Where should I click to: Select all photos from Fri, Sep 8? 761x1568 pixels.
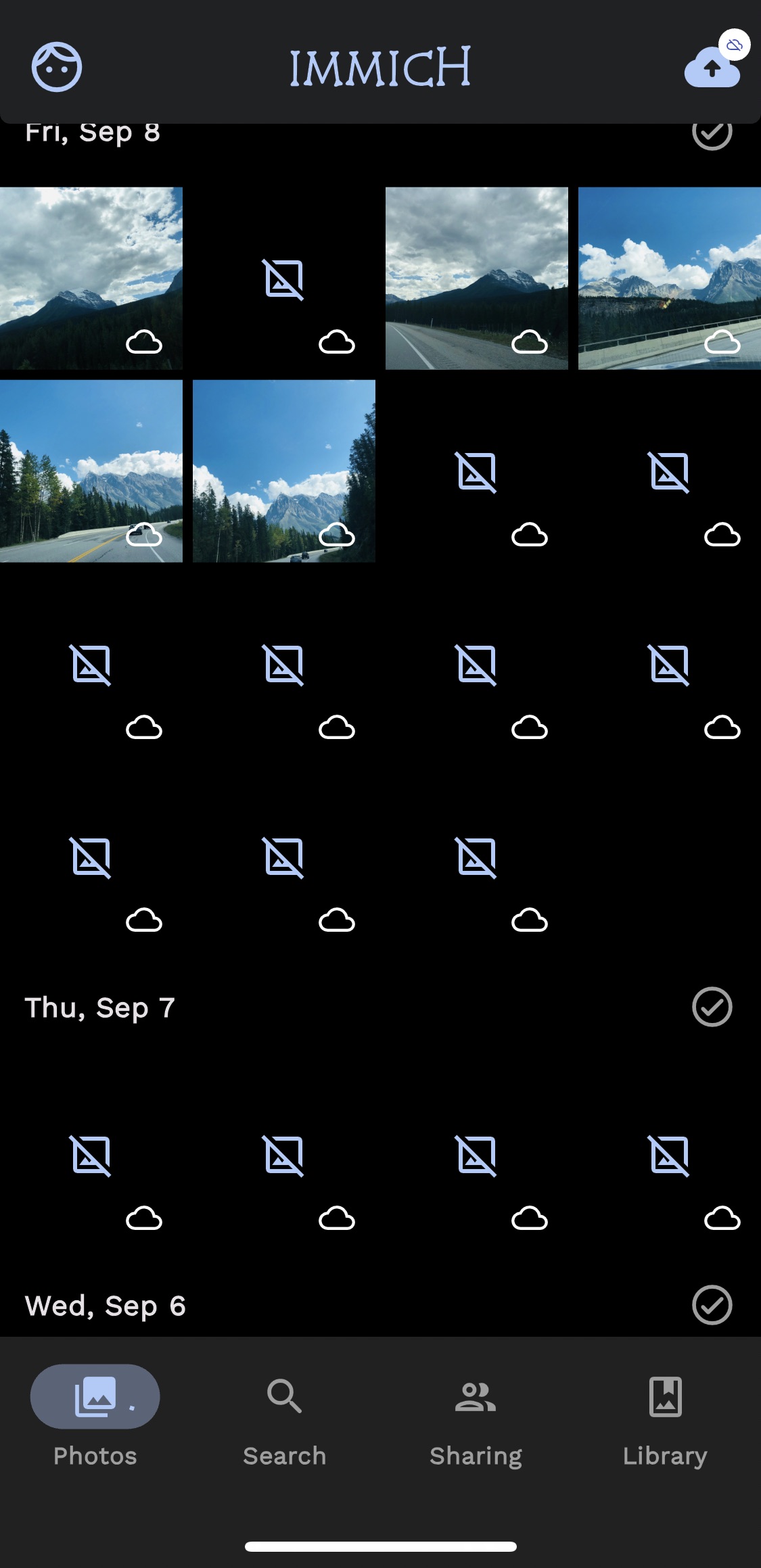[x=712, y=133]
